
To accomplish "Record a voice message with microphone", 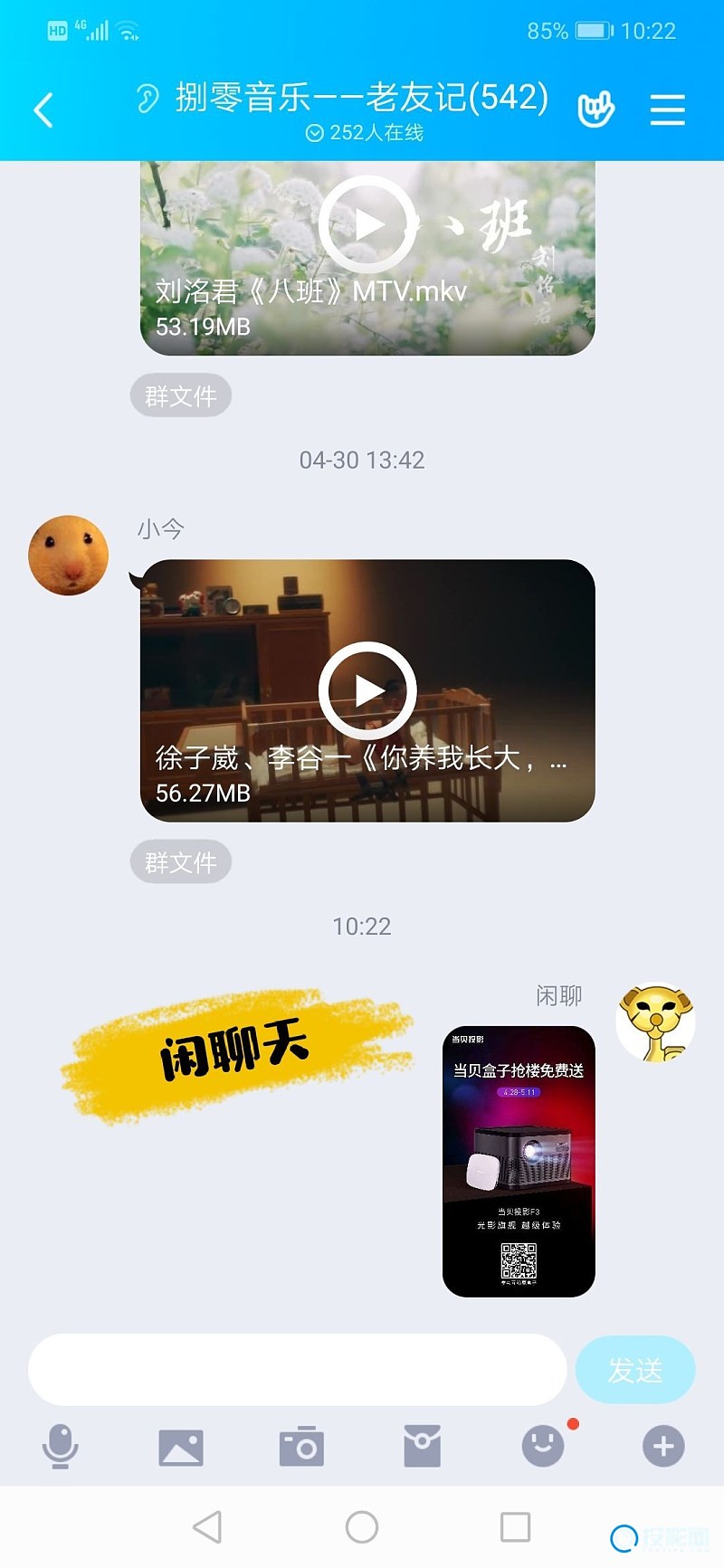I will point(61,1446).
